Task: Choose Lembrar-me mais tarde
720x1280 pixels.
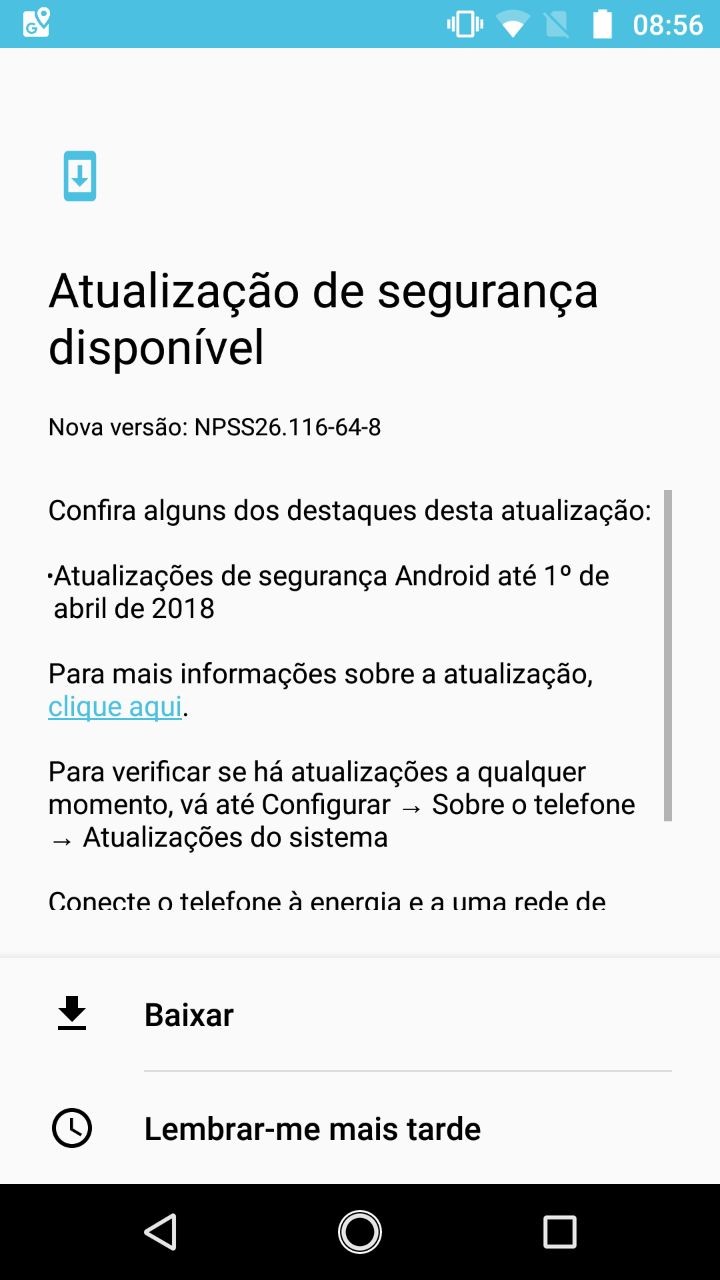Action: click(x=360, y=1128)
